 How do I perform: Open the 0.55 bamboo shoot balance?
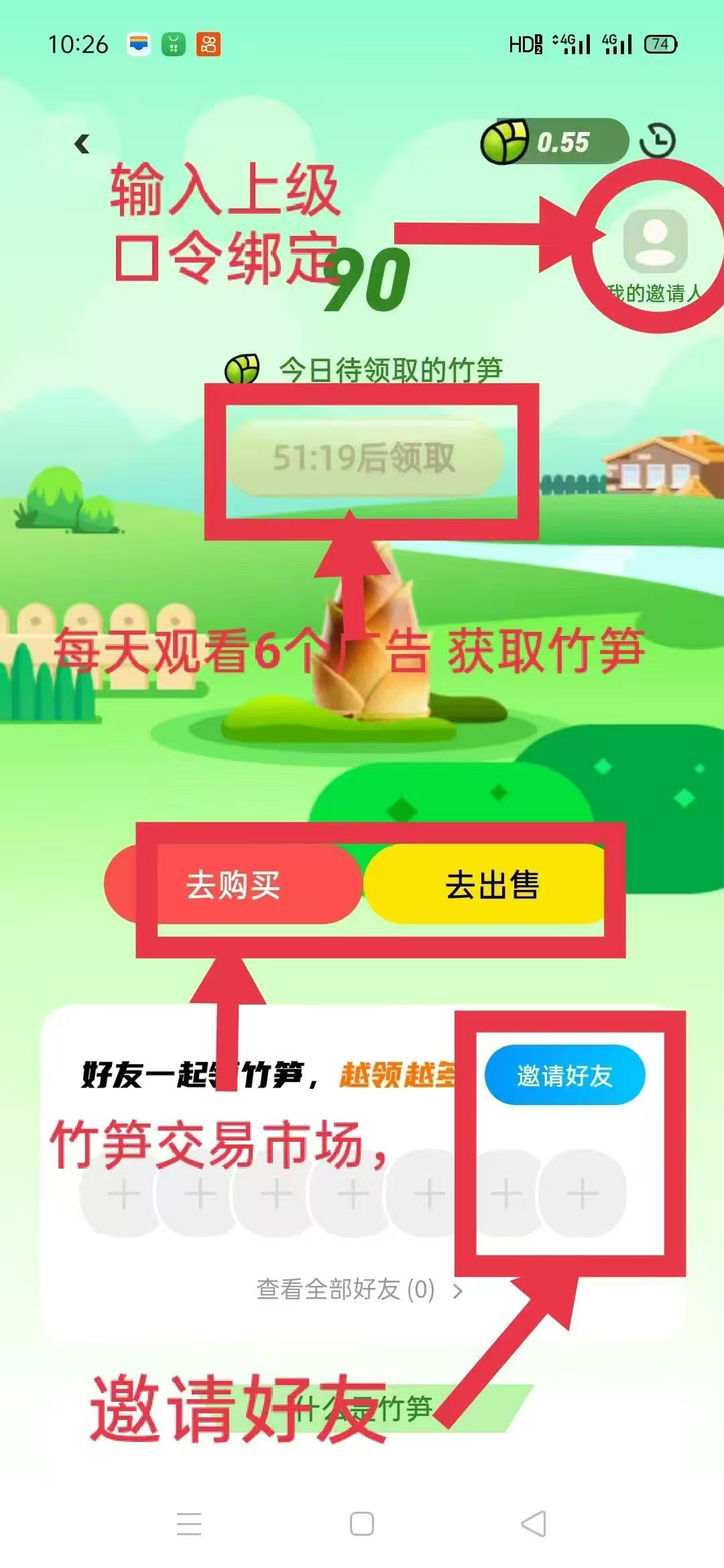click(555, 141)
